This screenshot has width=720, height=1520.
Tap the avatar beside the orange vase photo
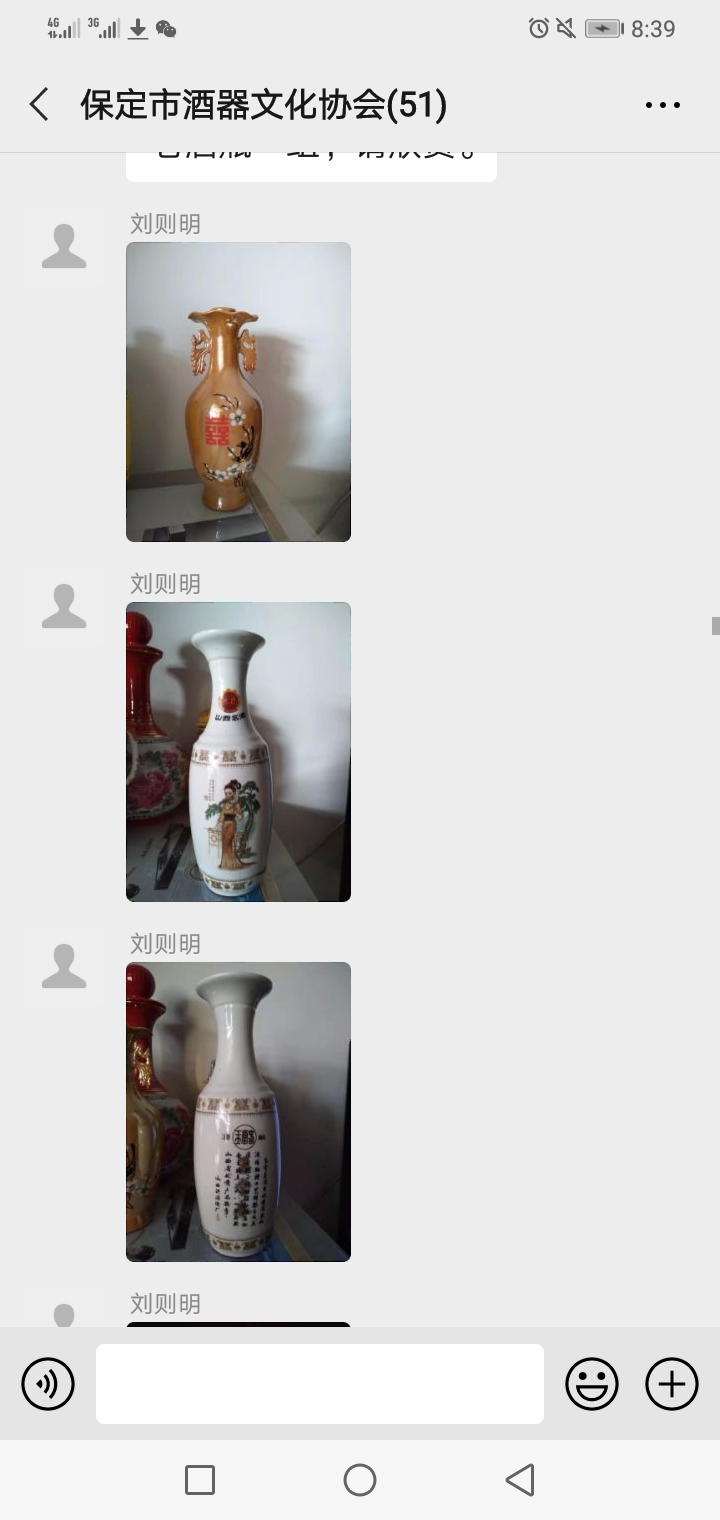pos(64,247)
